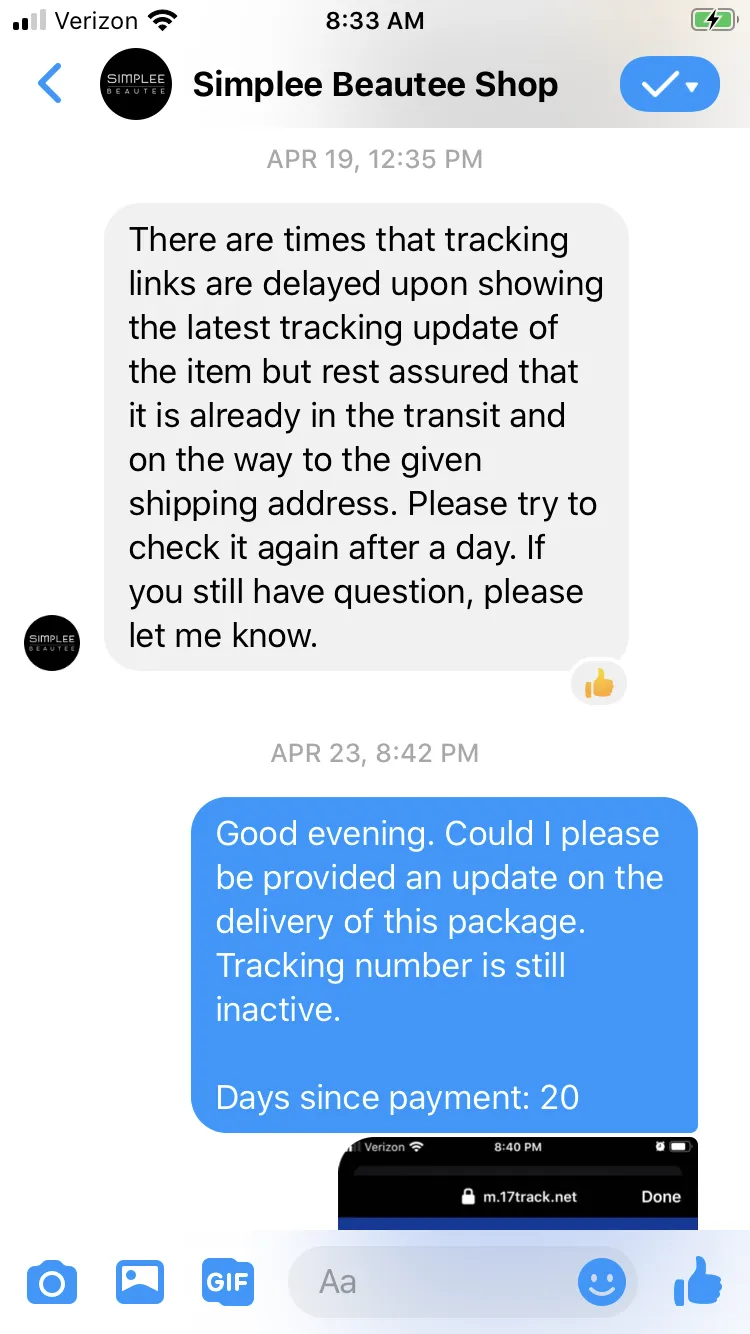Image resolution: width=750 pixels, height=1334 pixels.
Task: Open the emoji smiley picker
Action: (602, 1282)
